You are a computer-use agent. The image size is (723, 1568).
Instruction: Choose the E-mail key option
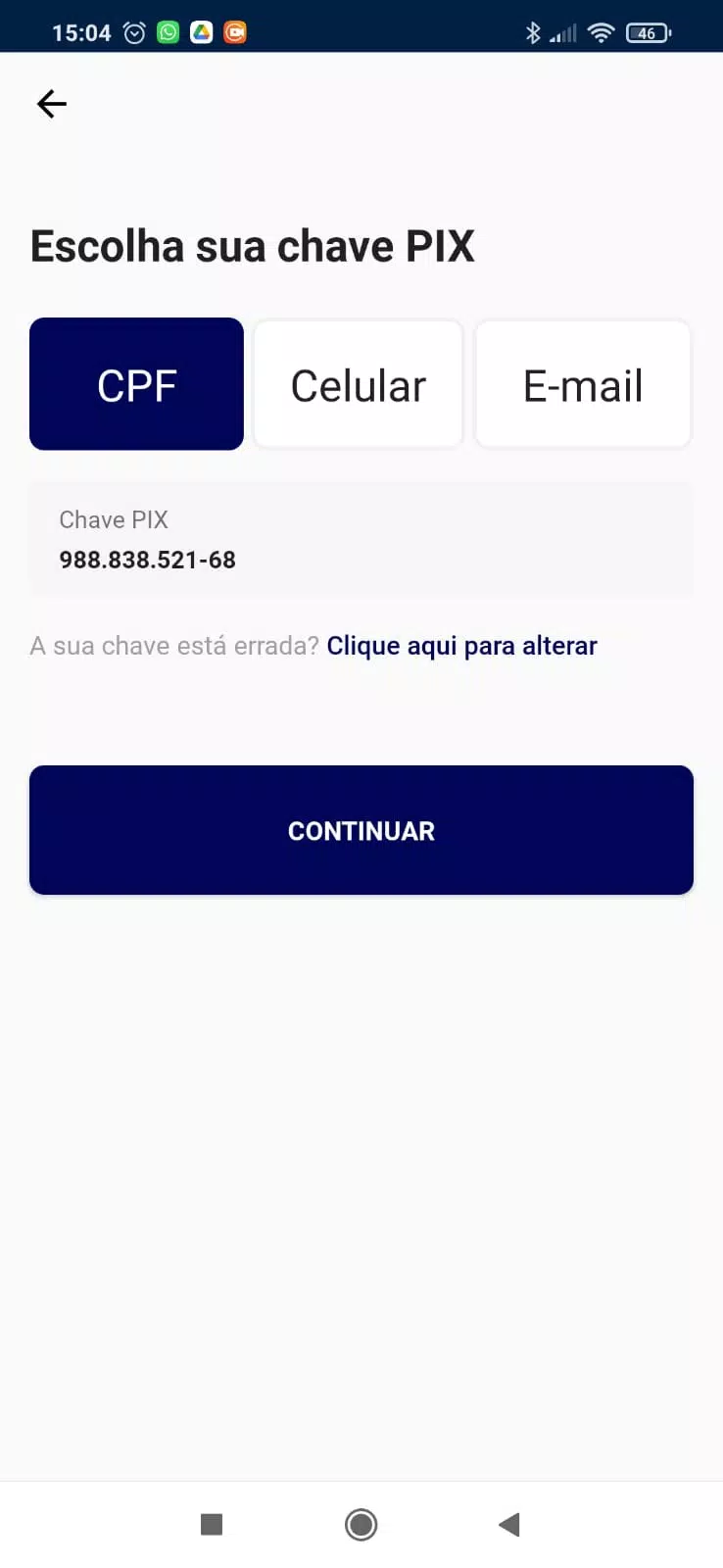(583, 384)
